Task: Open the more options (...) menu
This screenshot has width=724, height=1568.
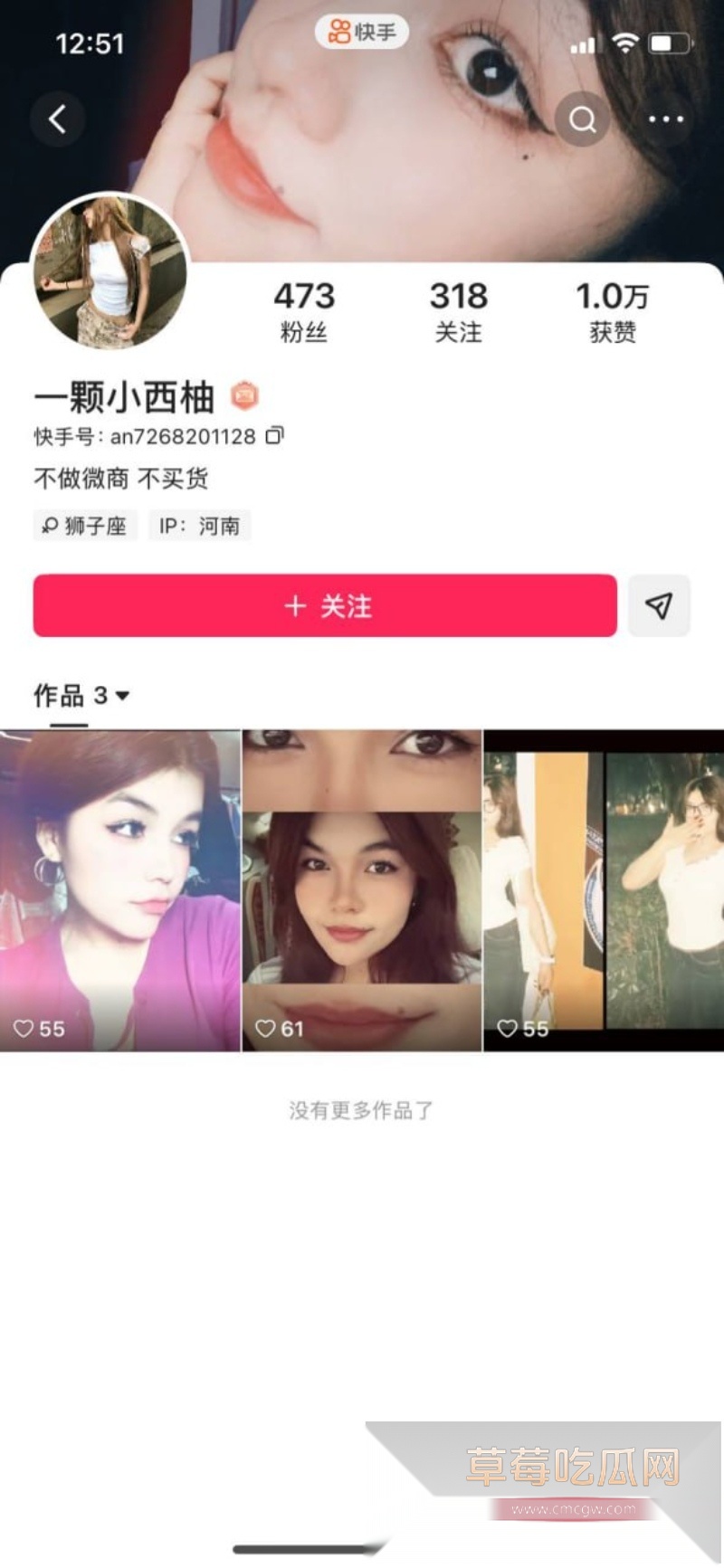Action: click(x=665, y=119)
